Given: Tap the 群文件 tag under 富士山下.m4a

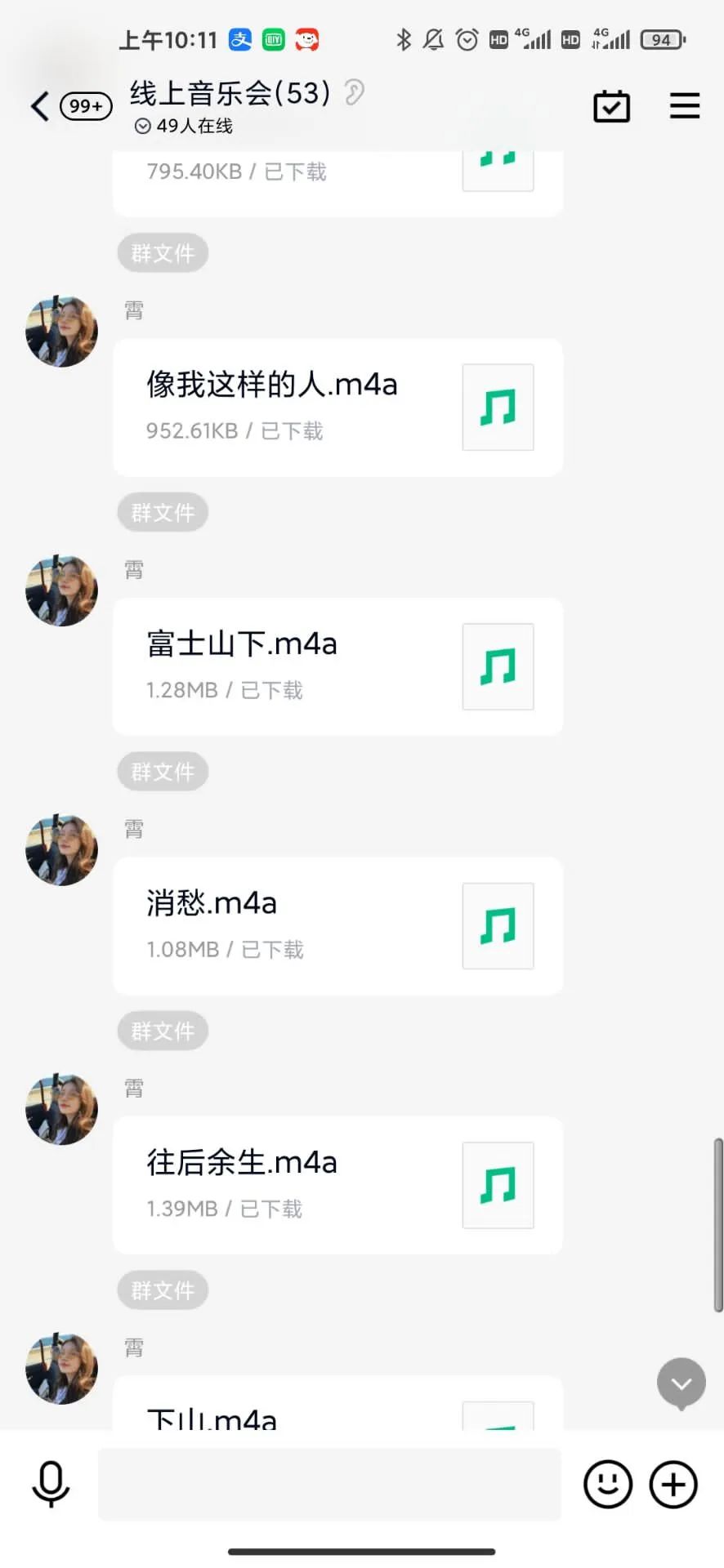Looking at the screenshot, I should 163,771.
